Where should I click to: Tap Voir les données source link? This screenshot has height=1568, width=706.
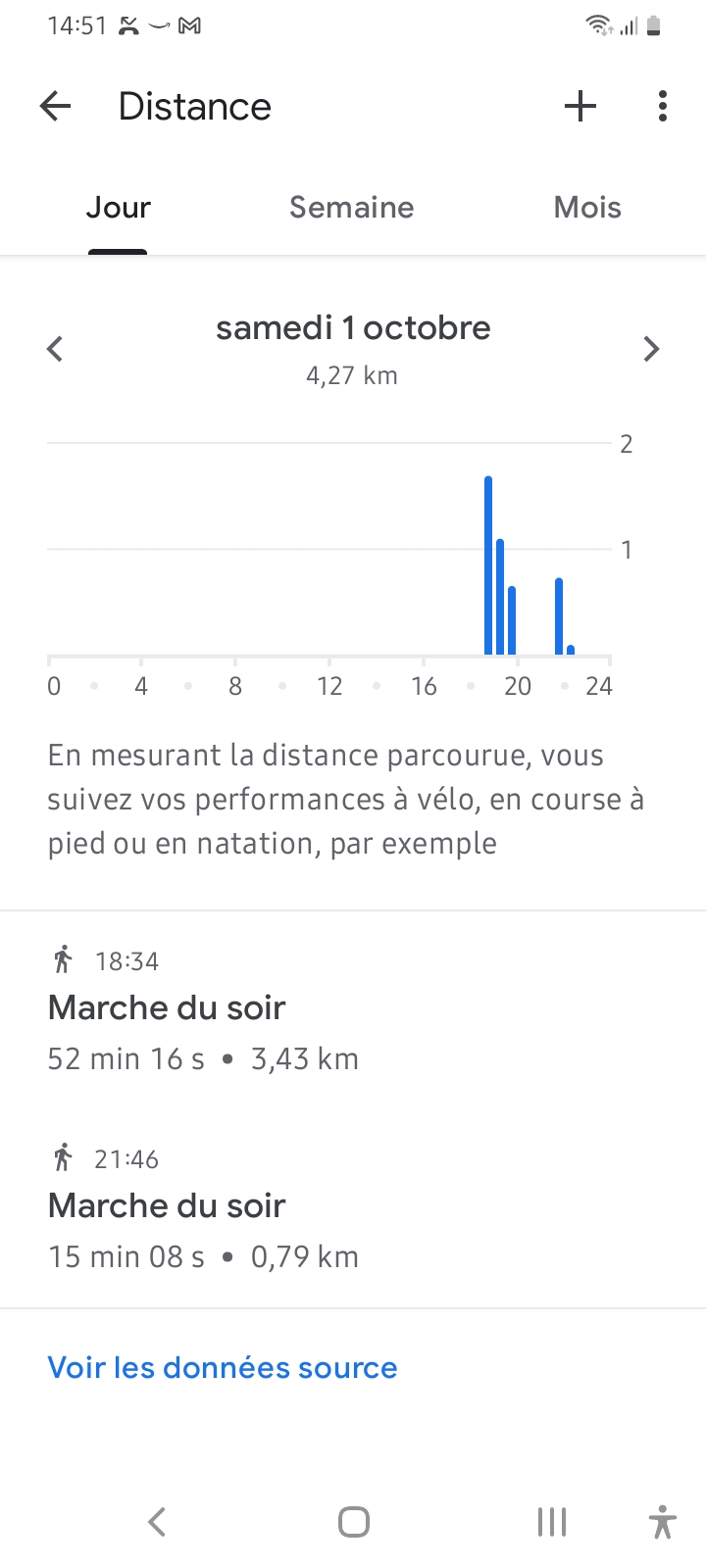[x=223, y=1368]
